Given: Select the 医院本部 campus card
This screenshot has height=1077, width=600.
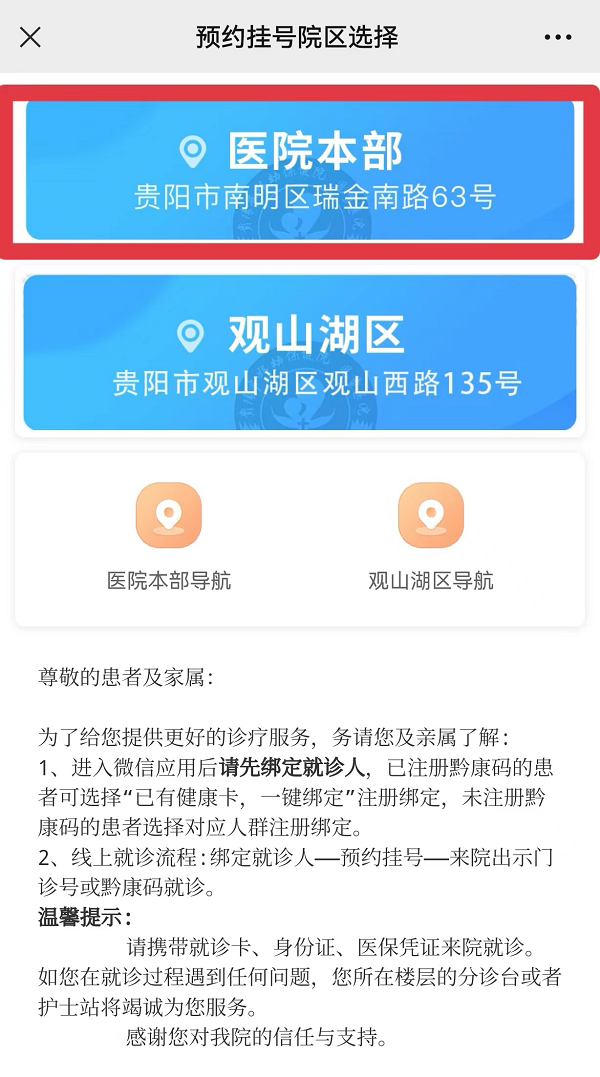Looking at the screenshot, I should tap(300, 170).
